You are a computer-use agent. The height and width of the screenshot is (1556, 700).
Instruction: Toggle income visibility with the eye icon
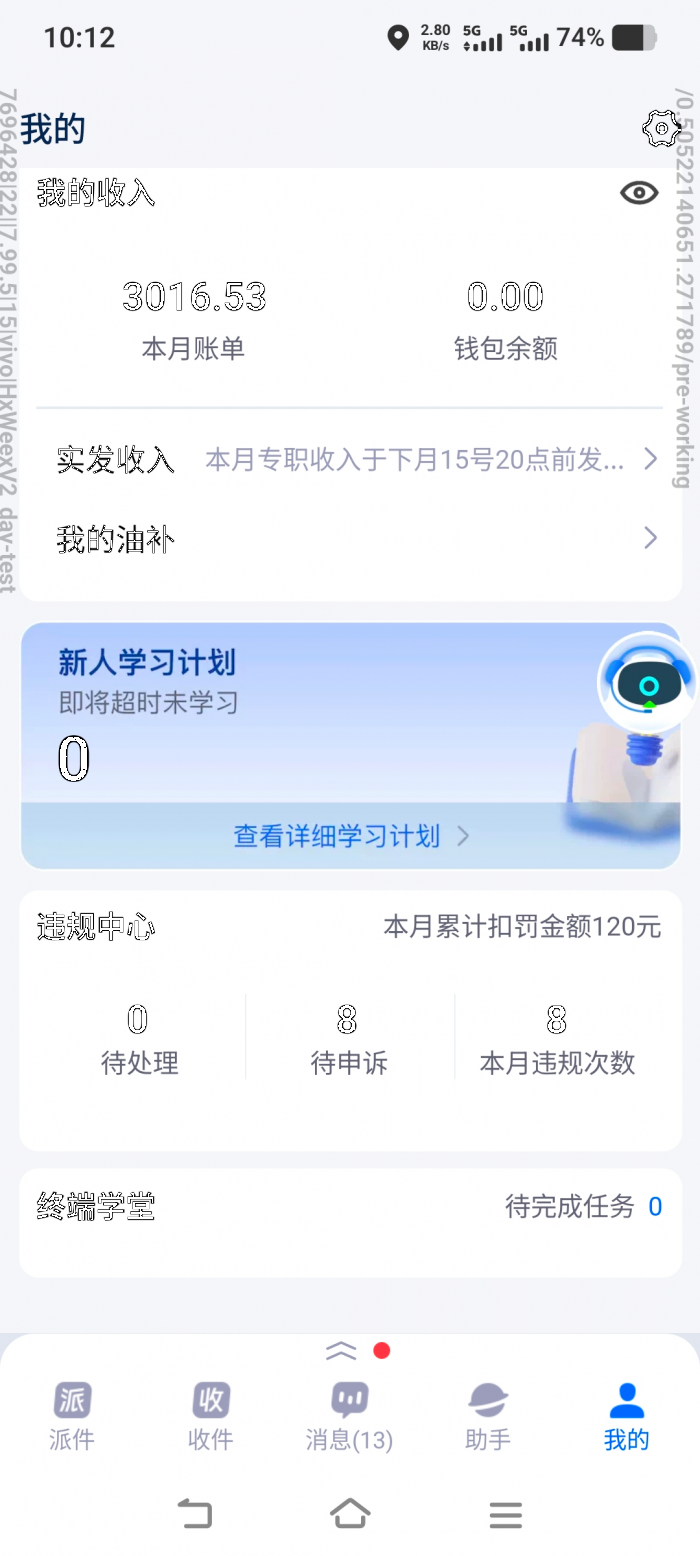(639, 193)
